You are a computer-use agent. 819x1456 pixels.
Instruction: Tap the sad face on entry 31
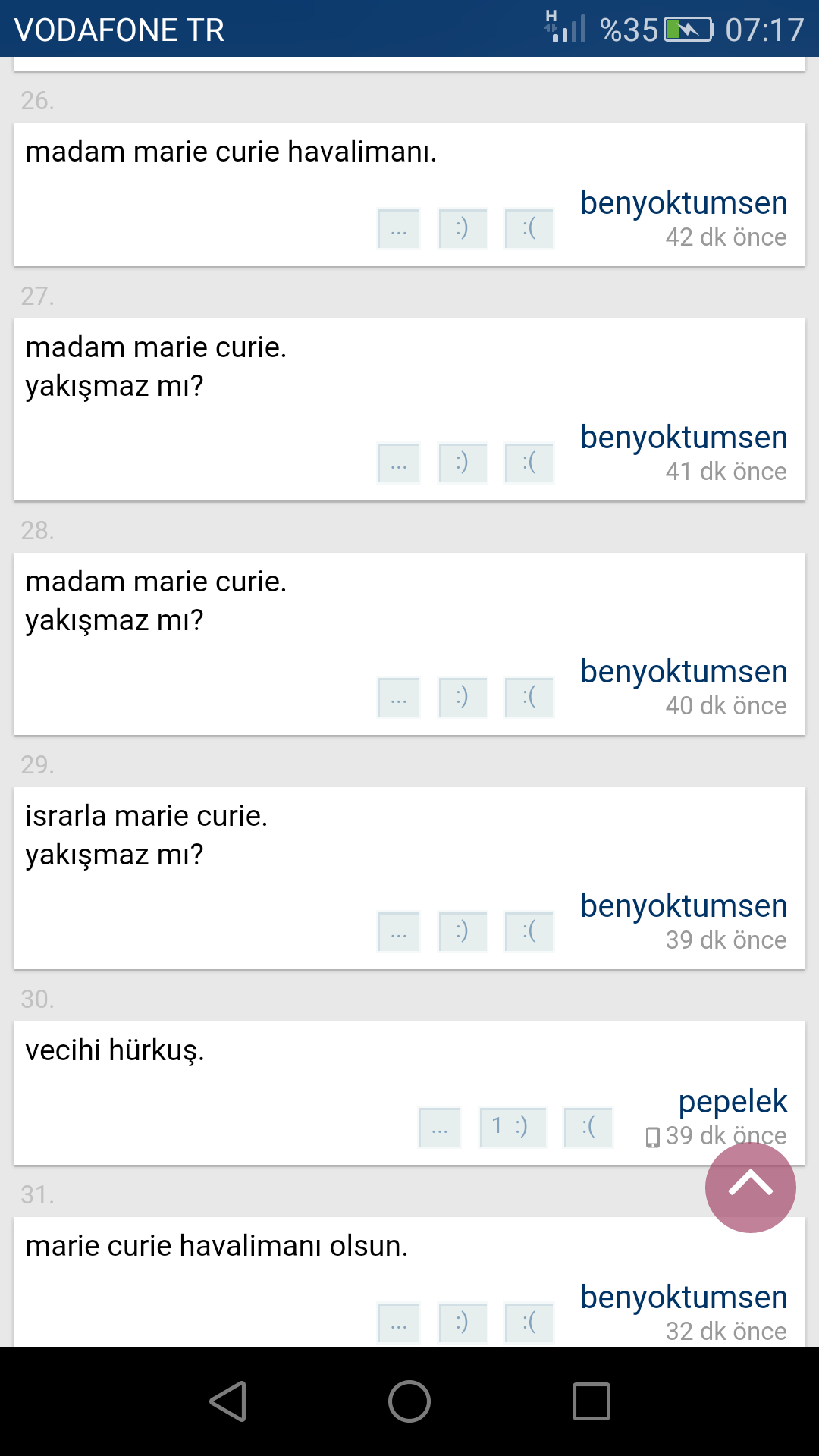[x=529, y=1323]
